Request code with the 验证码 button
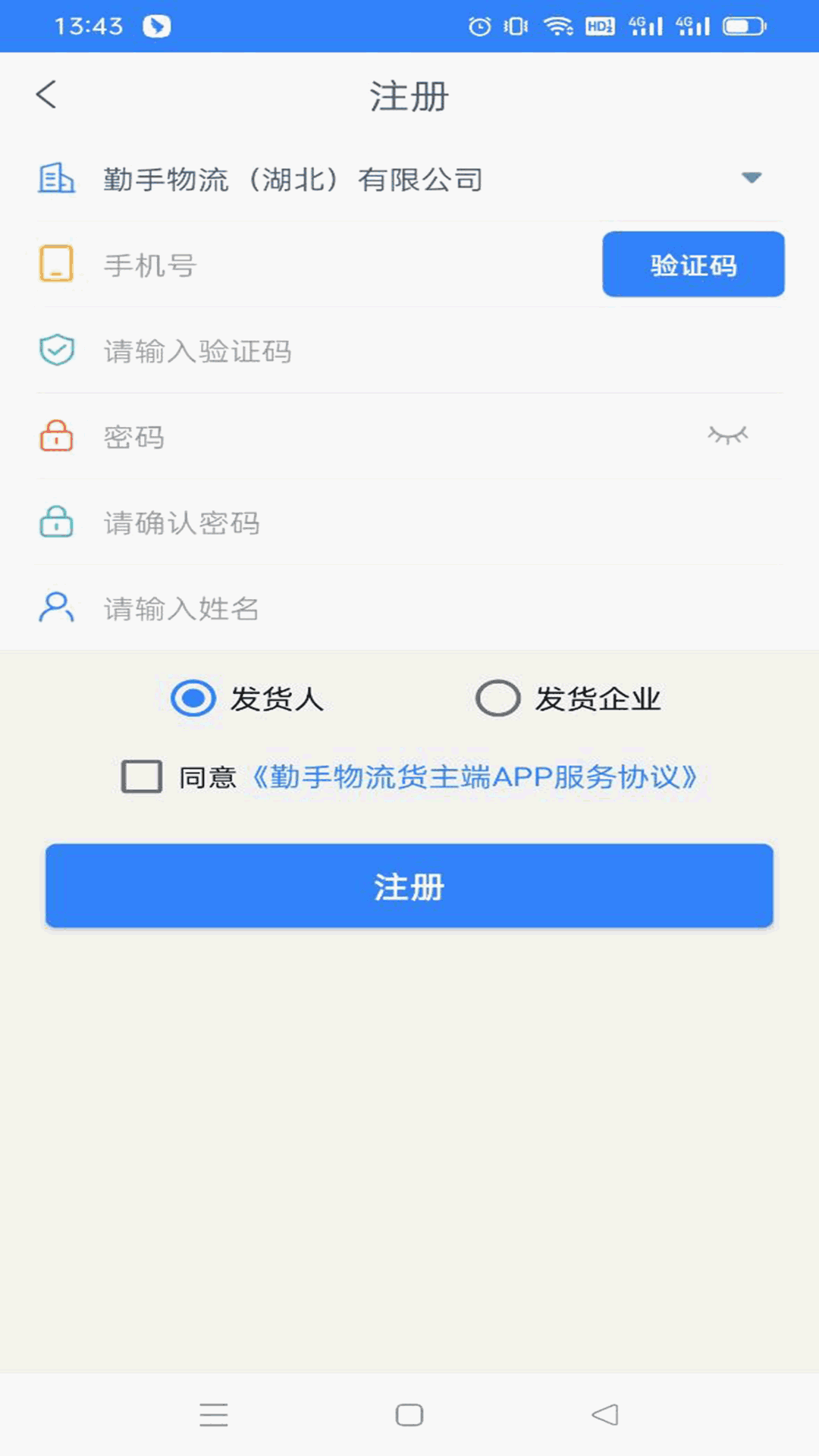 click(693, 265)
